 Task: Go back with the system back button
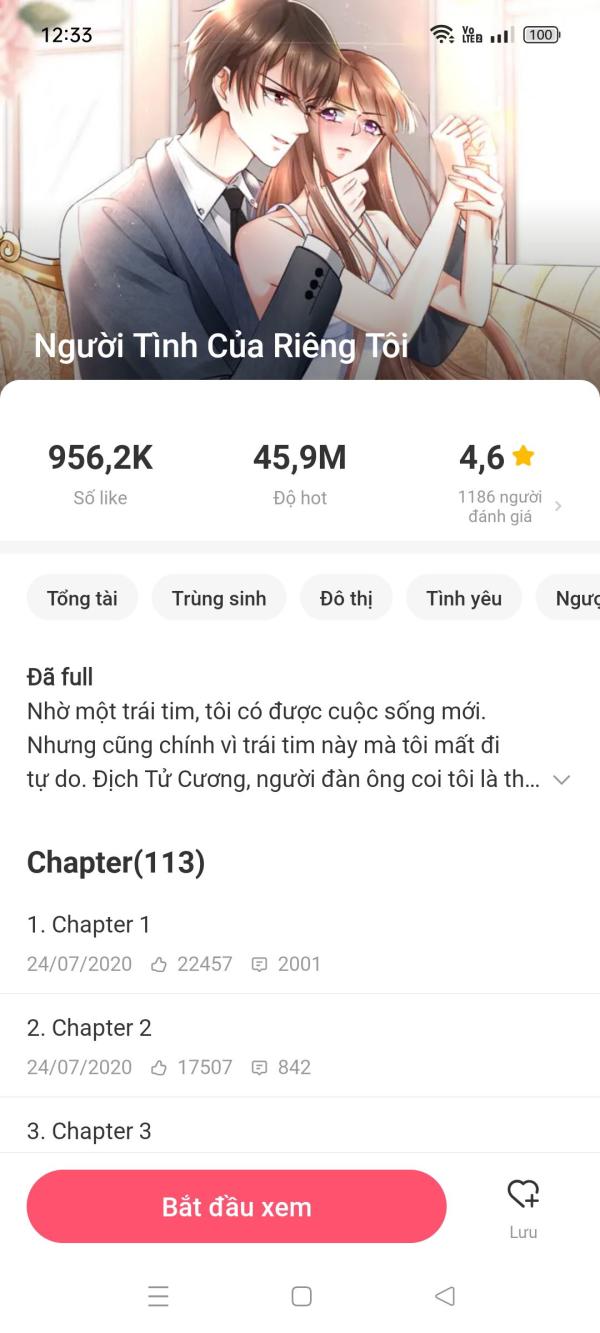click(445, 1296)
